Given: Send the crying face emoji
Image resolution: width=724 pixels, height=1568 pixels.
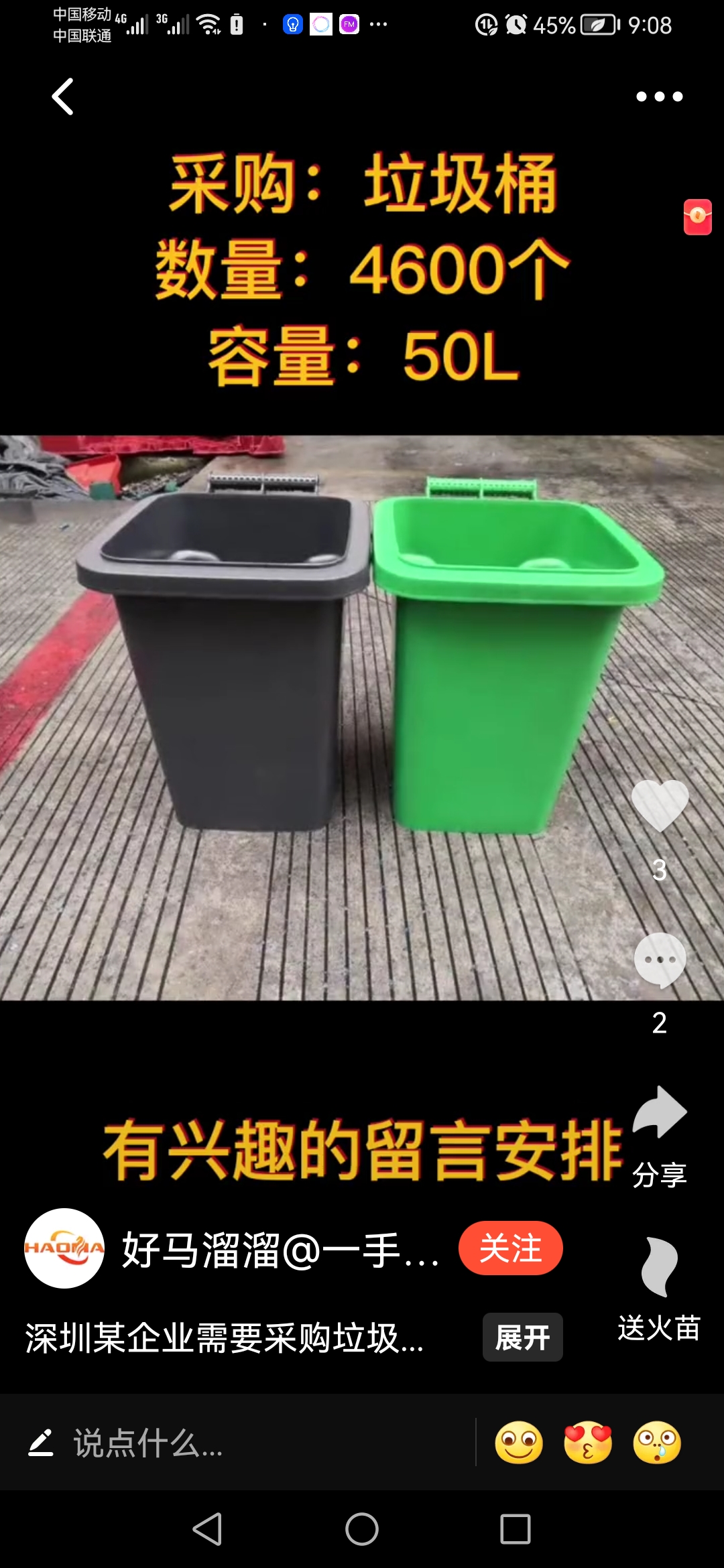Looking at the screenshot, I should 657,1443.
